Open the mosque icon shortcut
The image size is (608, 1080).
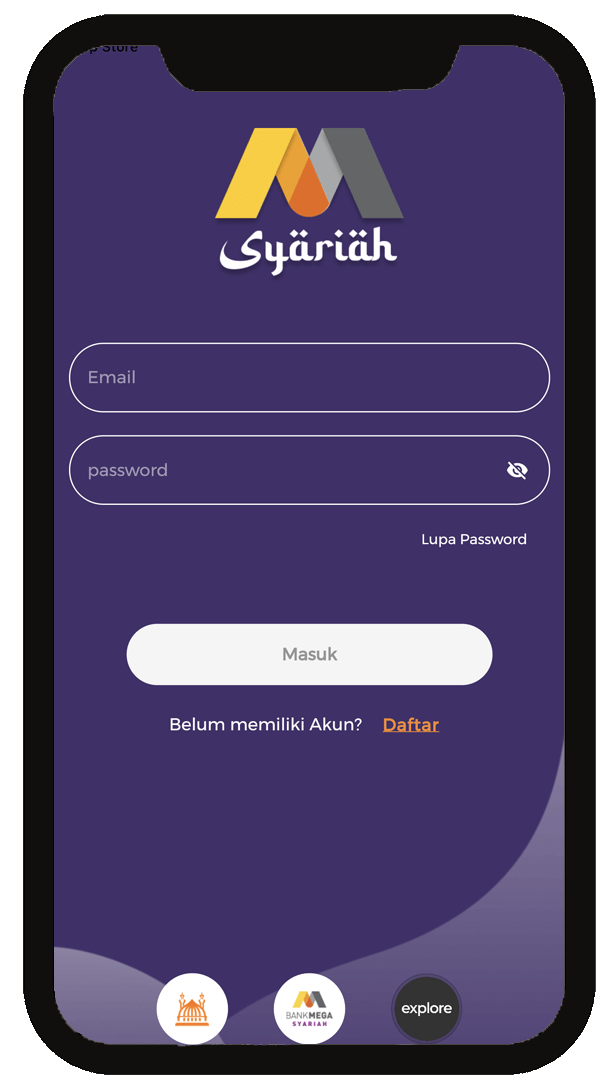tap(192, 1008)
